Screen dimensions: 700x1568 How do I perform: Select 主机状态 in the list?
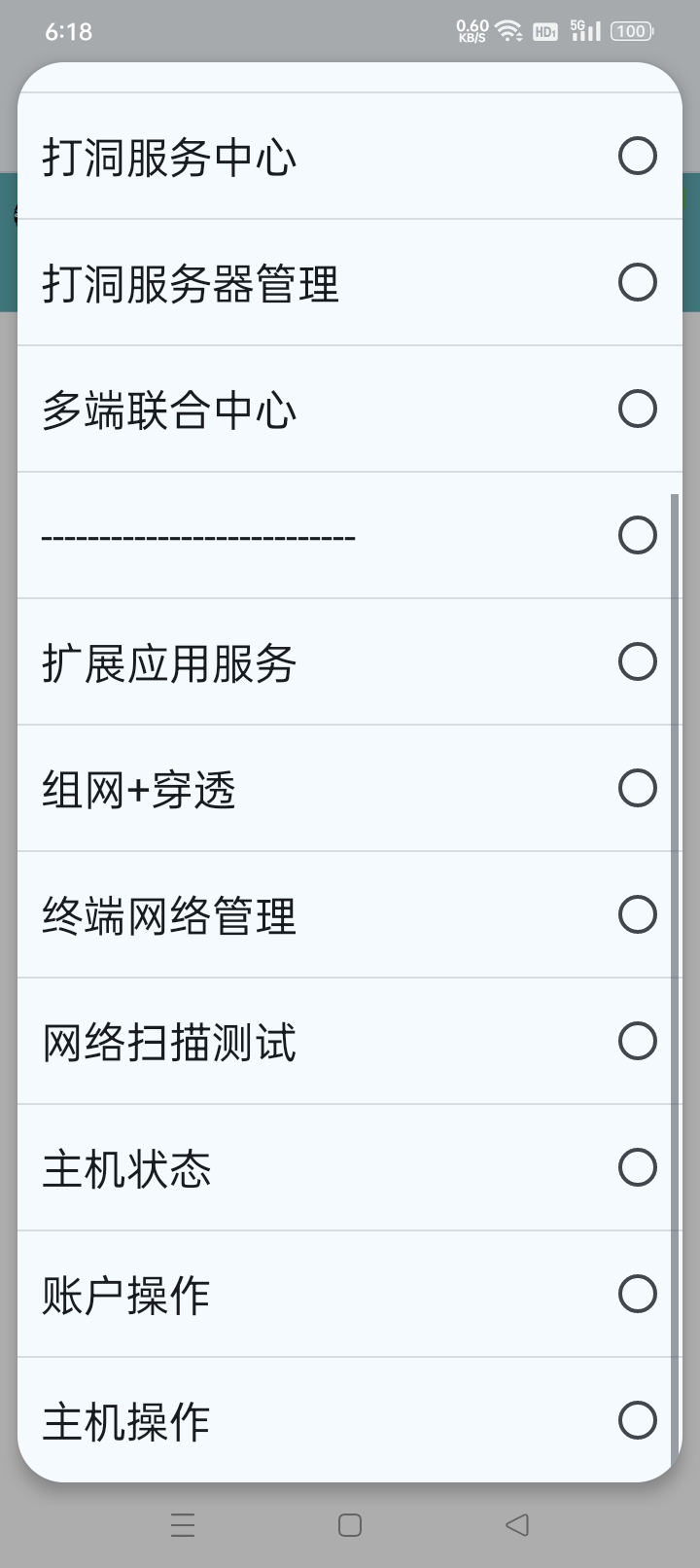point(637,1167)
